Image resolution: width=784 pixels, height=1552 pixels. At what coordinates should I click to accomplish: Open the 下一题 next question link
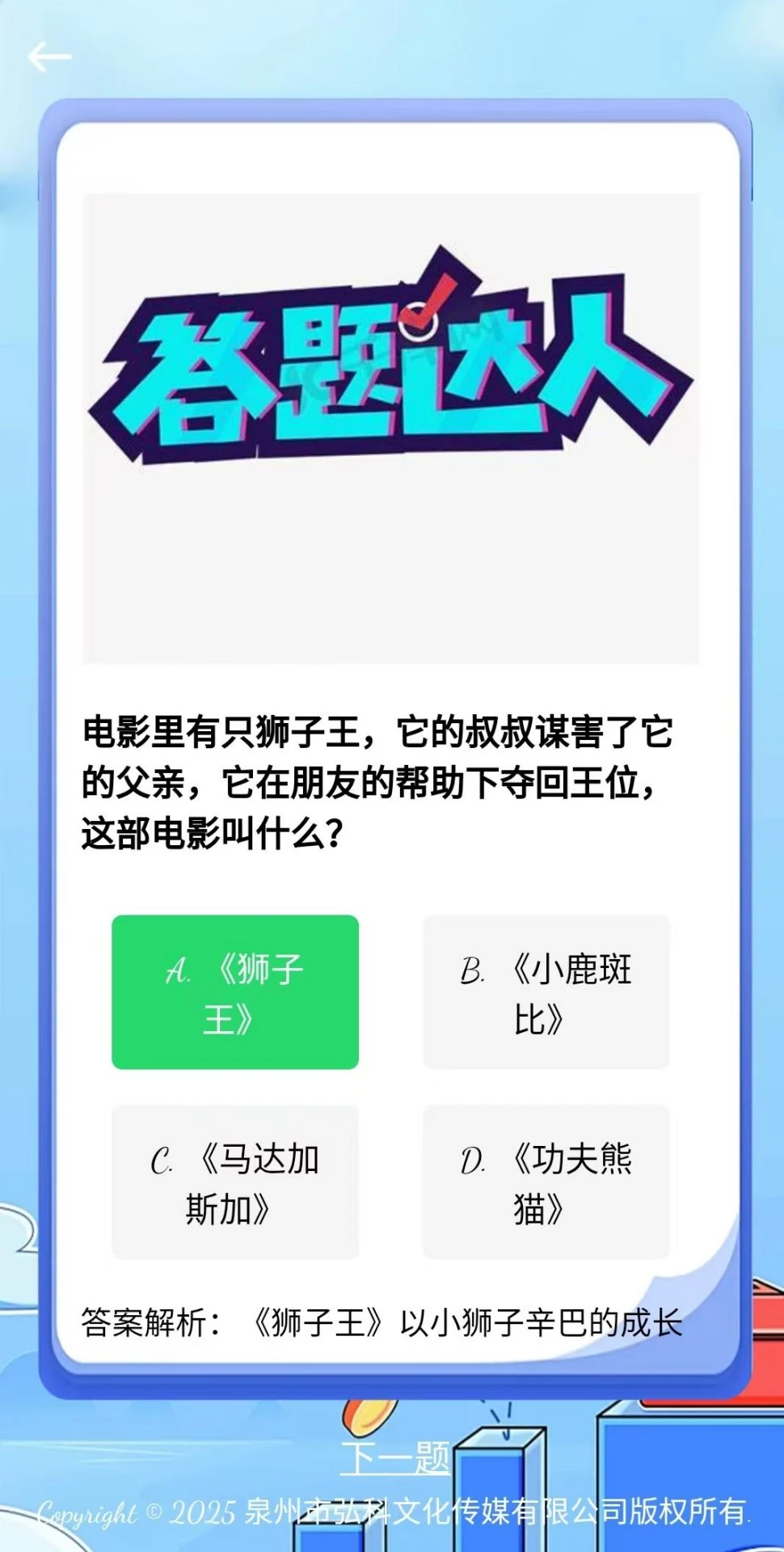pos(394,1457)
